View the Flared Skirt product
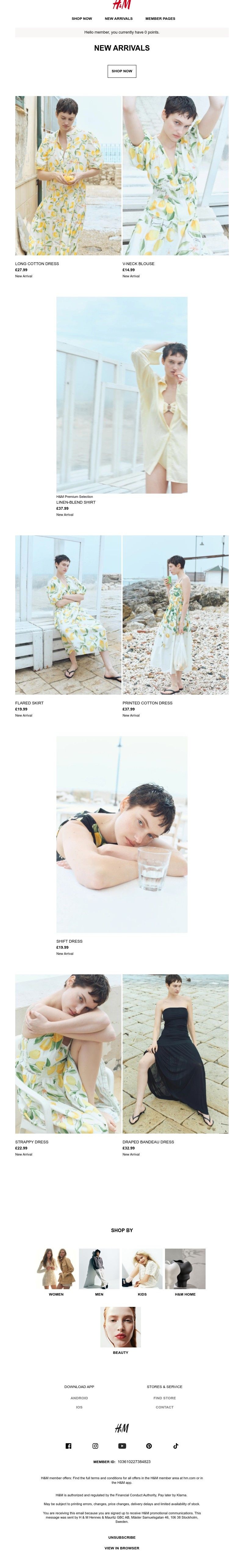This screenshot has width=244, height=1568. (68, 615)
